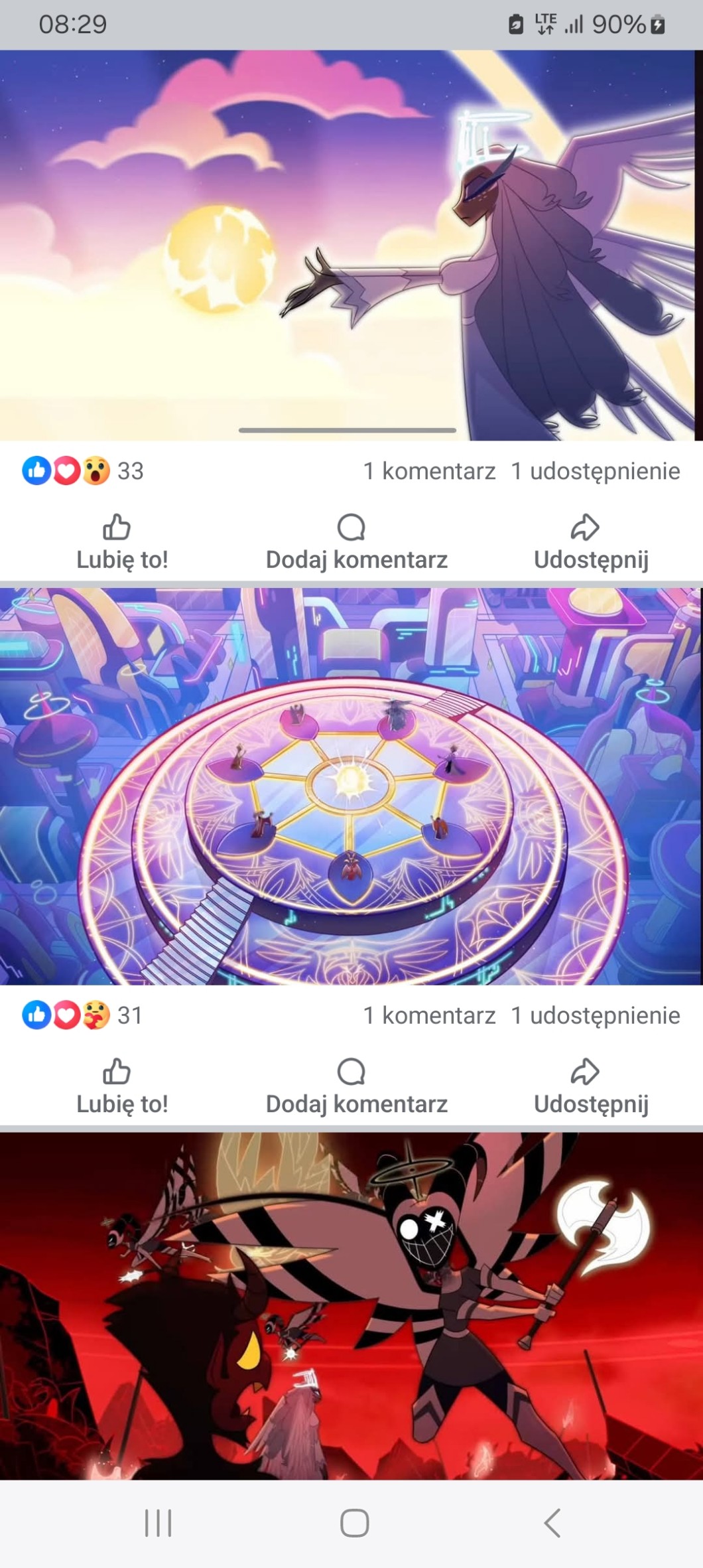
Task: View the 31 reactions list
Action: (x=83, y=1015)
